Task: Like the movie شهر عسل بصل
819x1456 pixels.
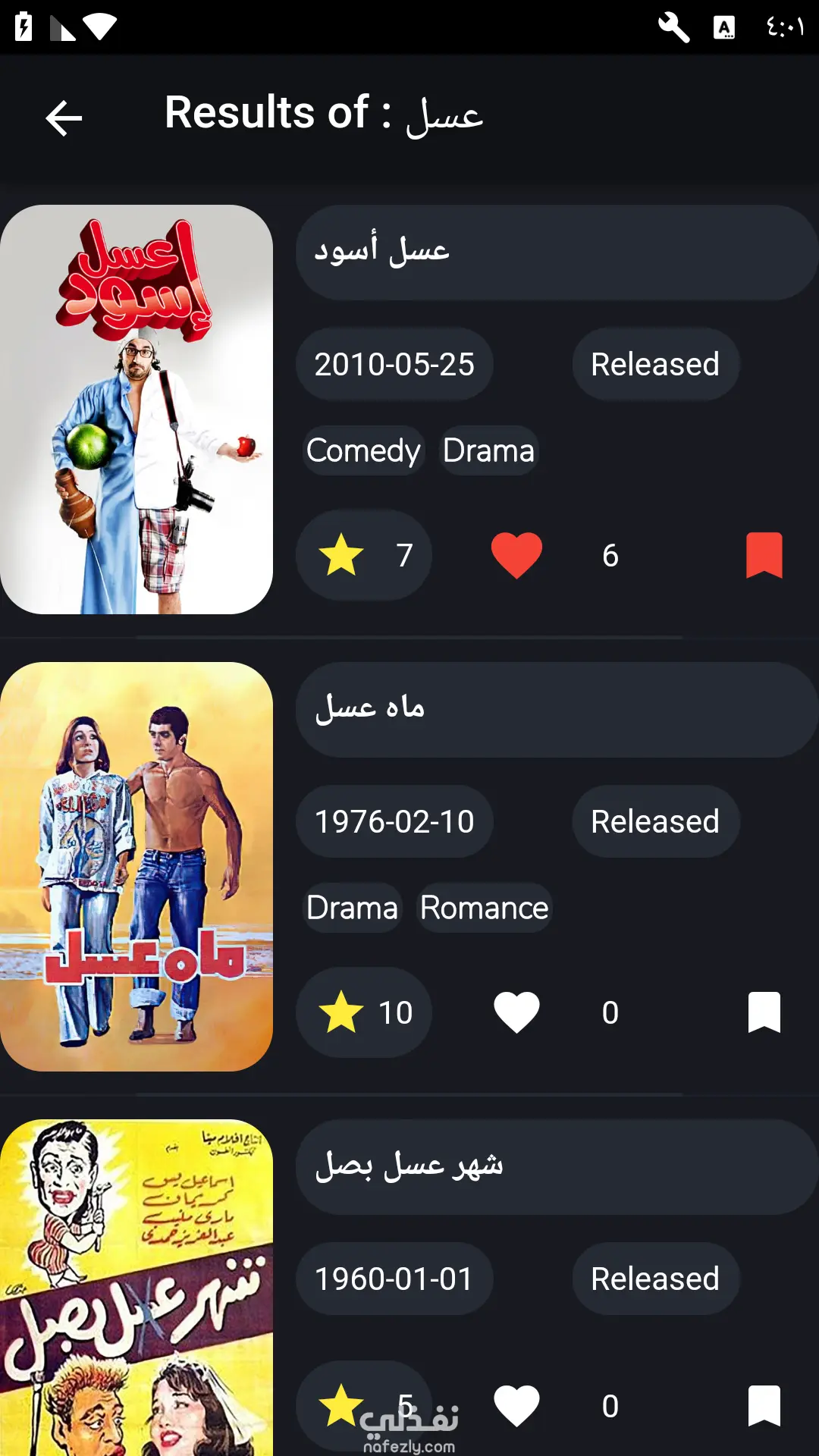Action: [x=516, y=1405]
